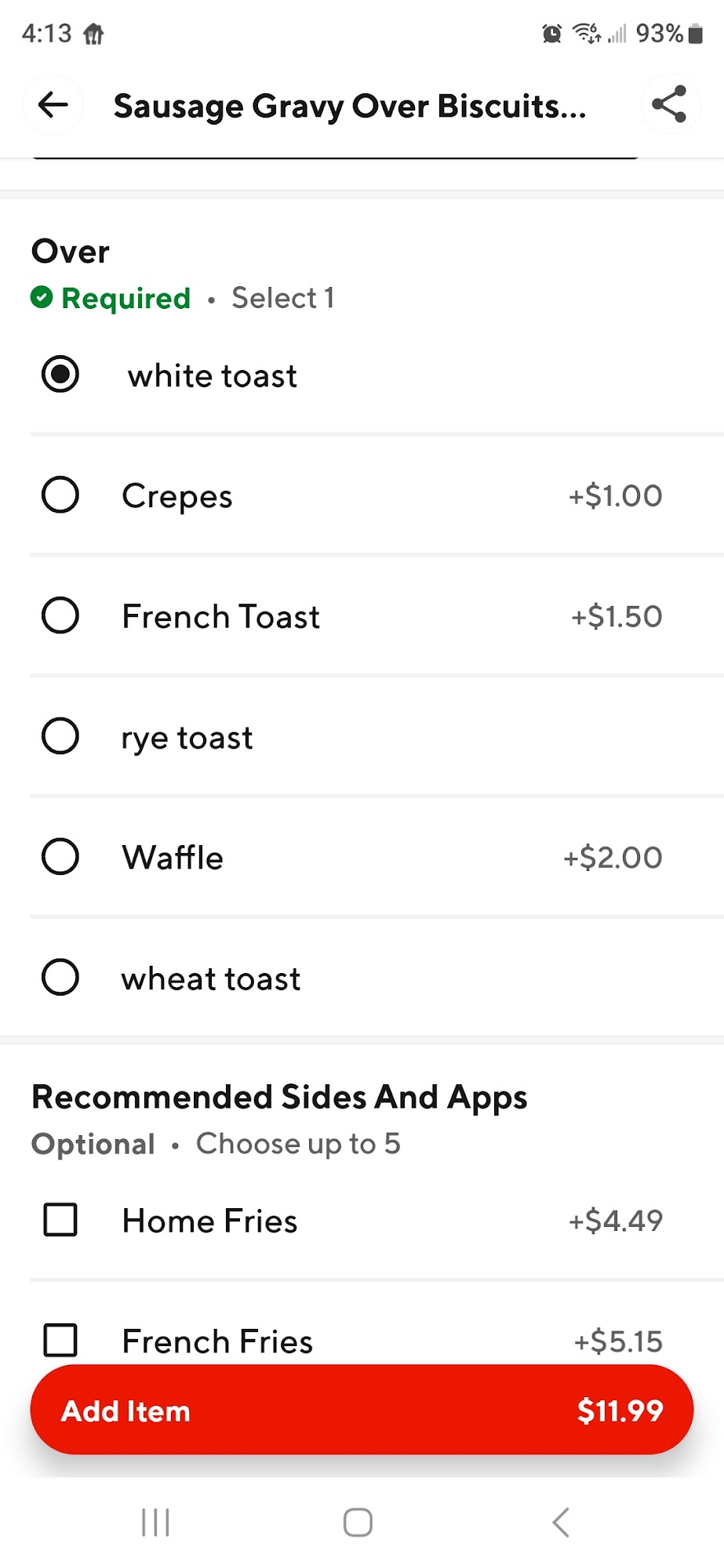Select the white toast option
This screenshot has height=1568, width=724.
point(60,375)
